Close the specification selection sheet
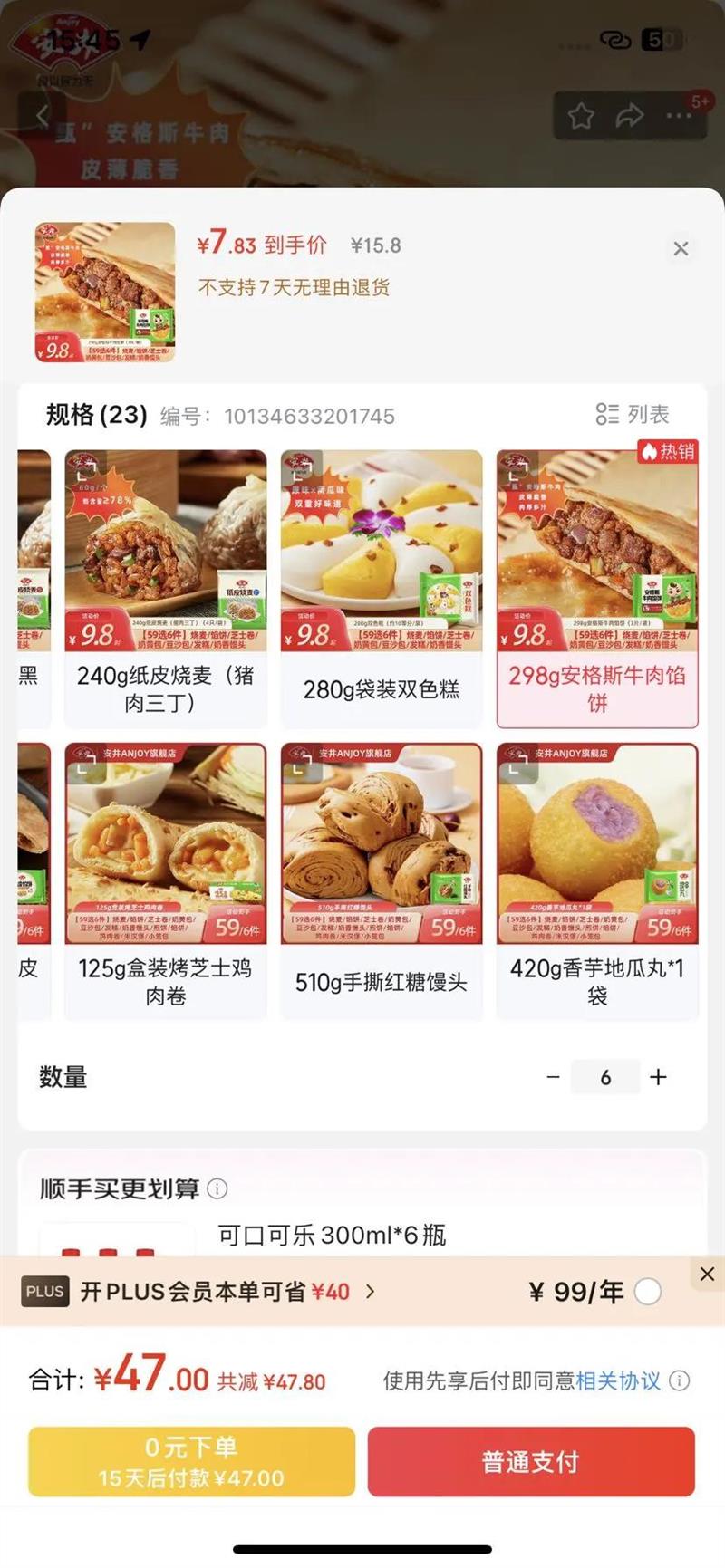 [x=681, y=249]
